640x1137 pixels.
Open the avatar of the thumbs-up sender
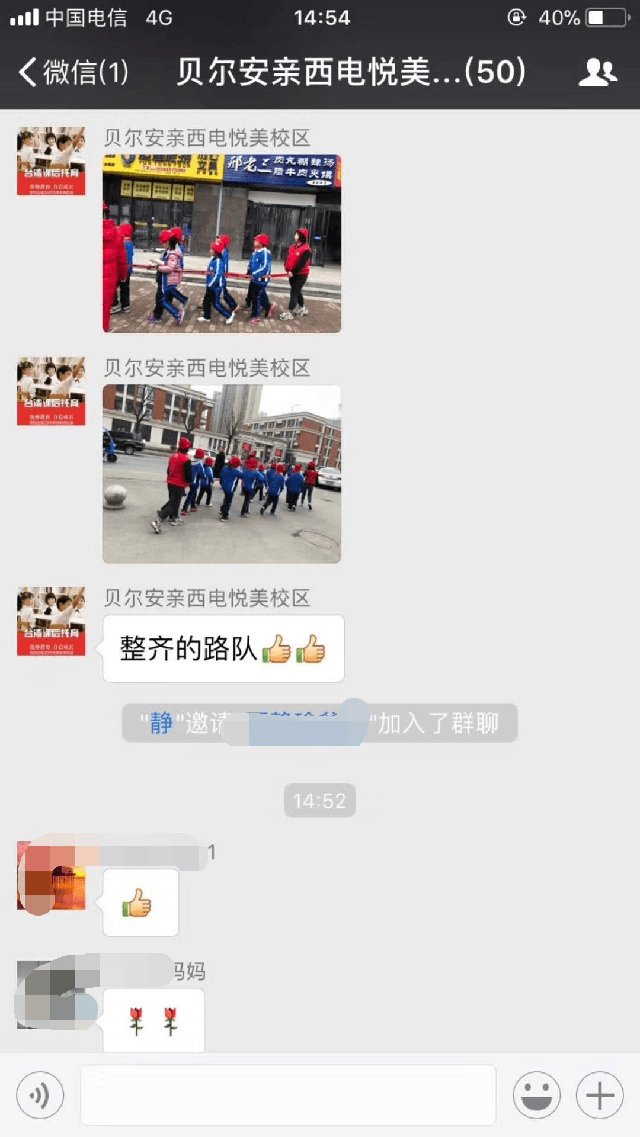pos(51,876)
